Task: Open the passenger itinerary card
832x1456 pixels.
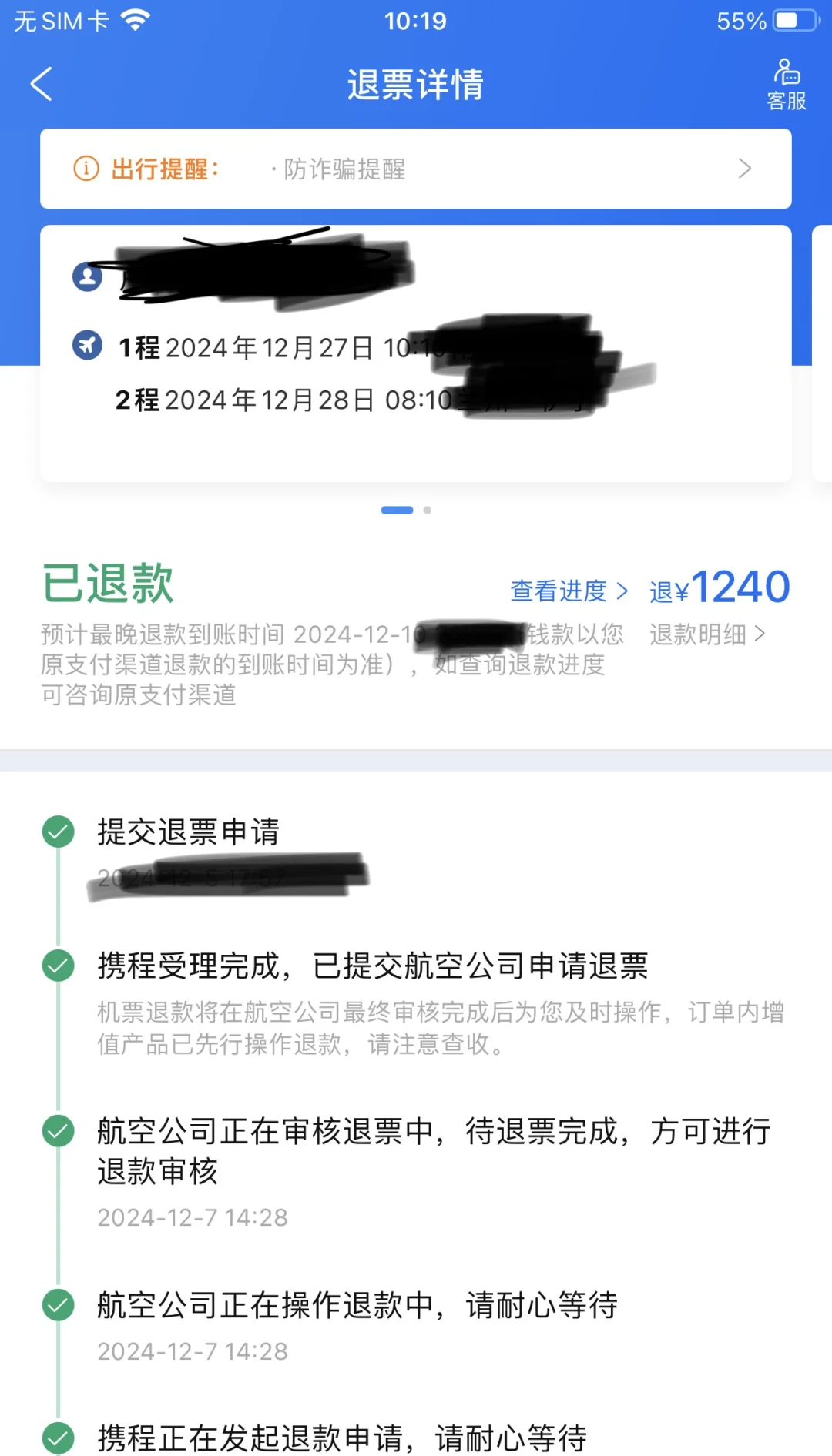Action: click(416, 353)
